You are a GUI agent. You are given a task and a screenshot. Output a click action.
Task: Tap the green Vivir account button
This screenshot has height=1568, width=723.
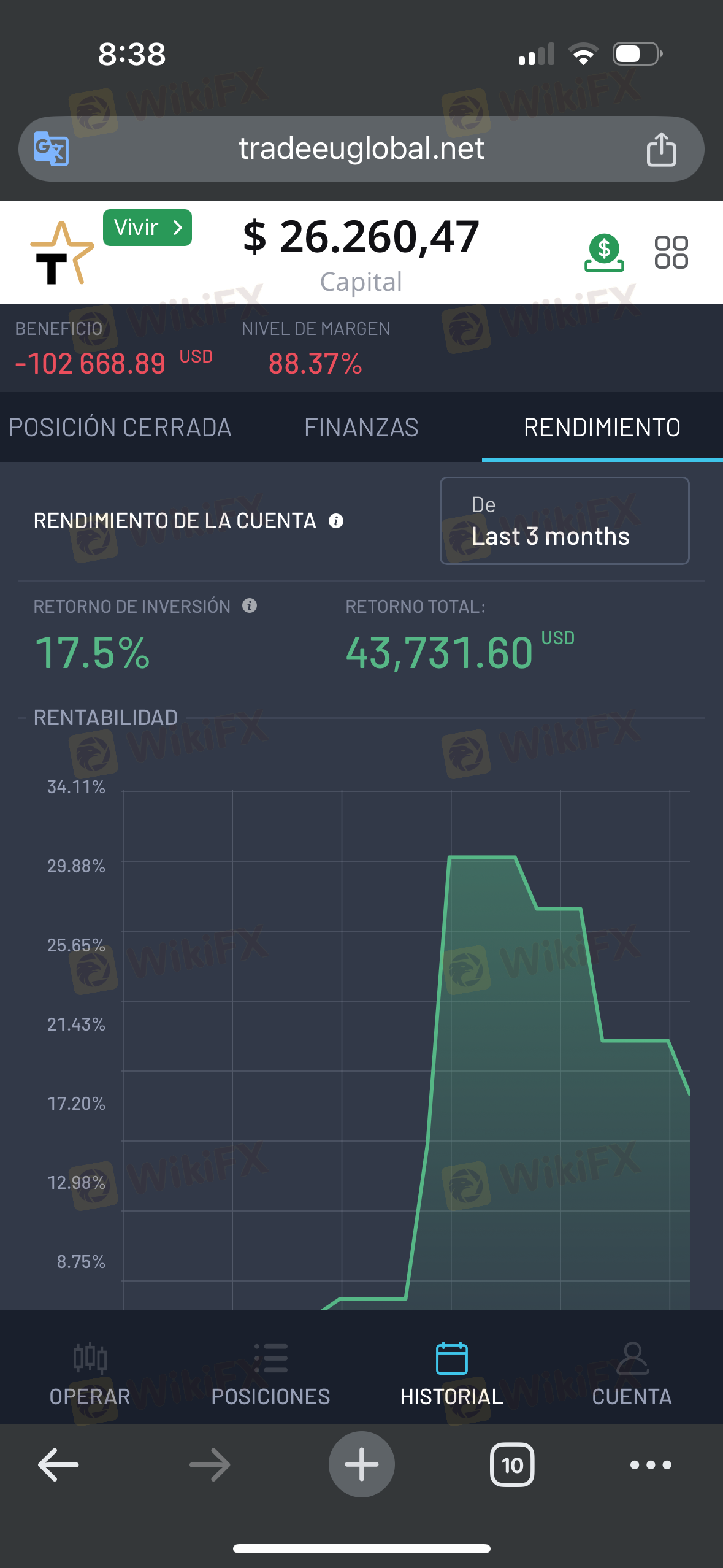(147, 228)
